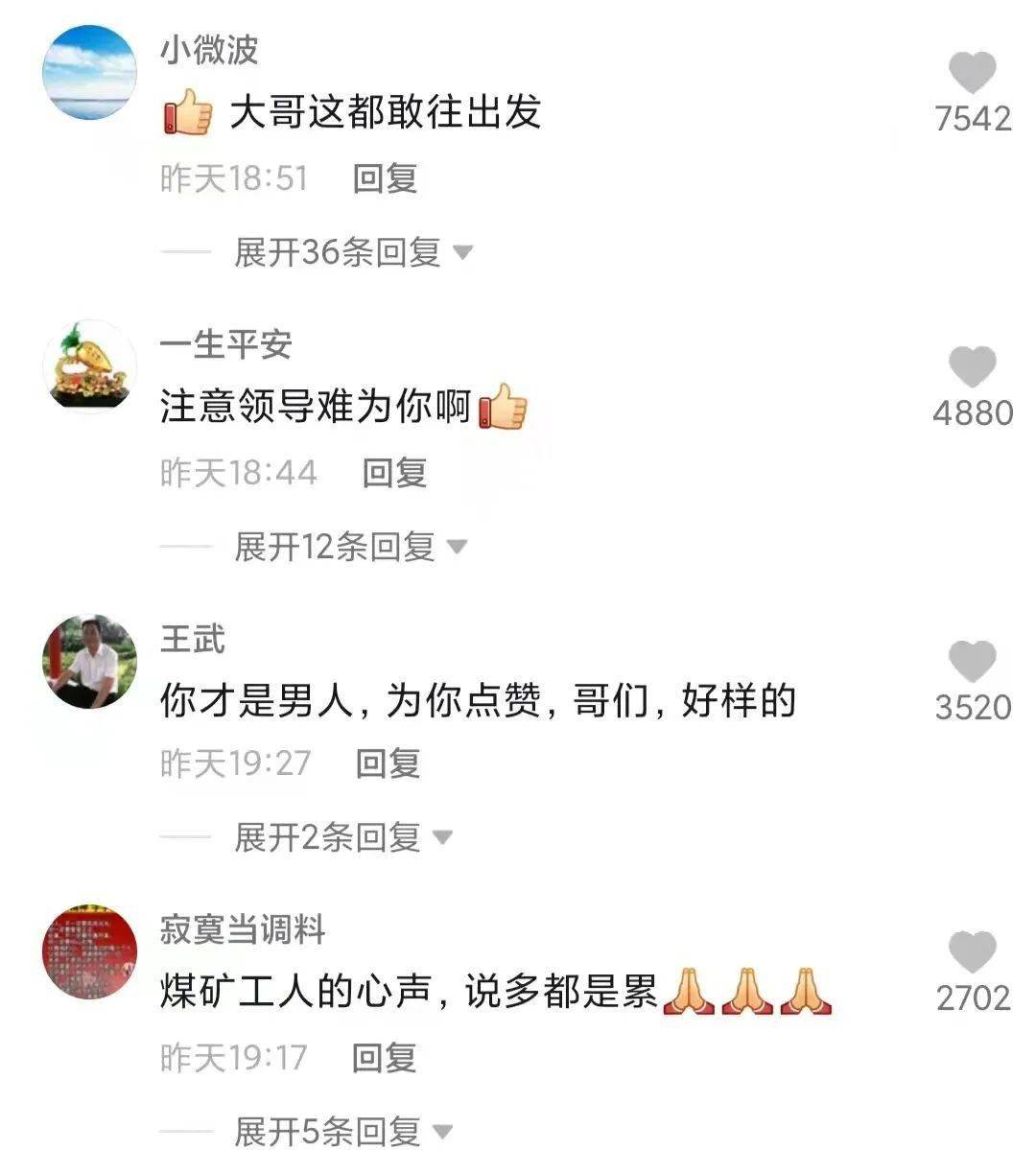Tap 寂寞当调料's profile avatar
The height and width of the screenshot is (1150, 1036).
pyautogui.click(x=90, y=951)
